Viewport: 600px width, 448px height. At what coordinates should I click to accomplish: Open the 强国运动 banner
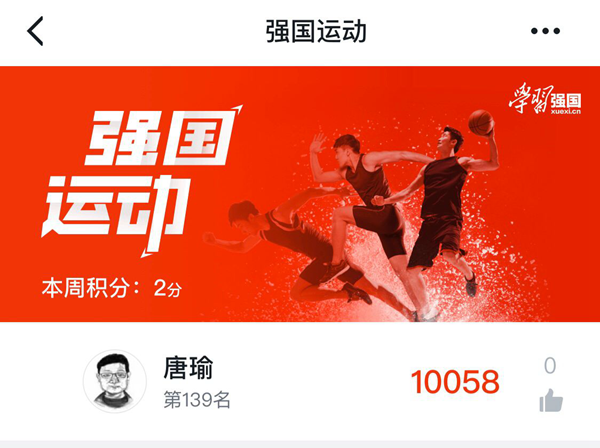tap(300, 194)
